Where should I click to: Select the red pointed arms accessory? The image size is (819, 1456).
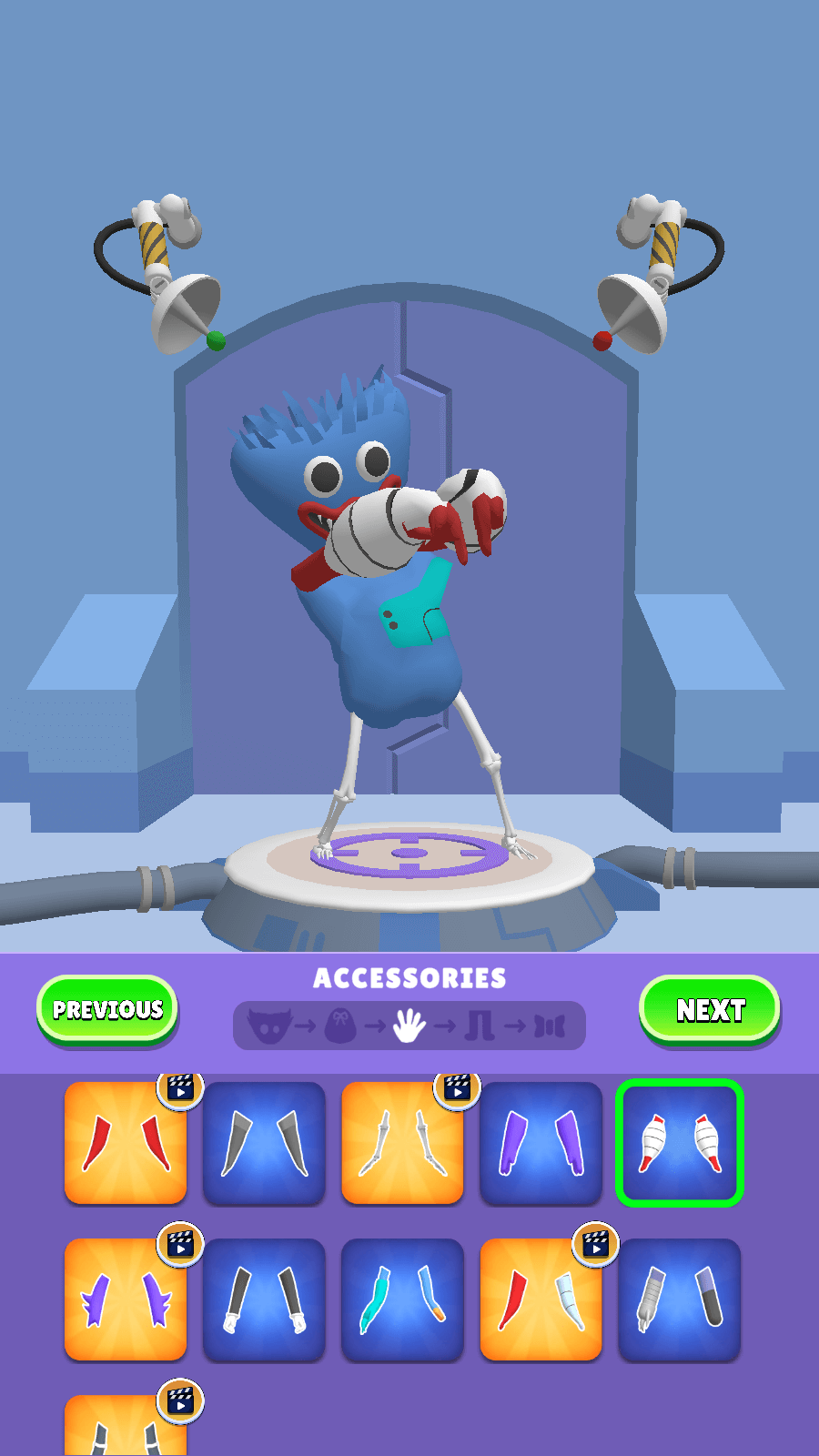coord(126,1143)
